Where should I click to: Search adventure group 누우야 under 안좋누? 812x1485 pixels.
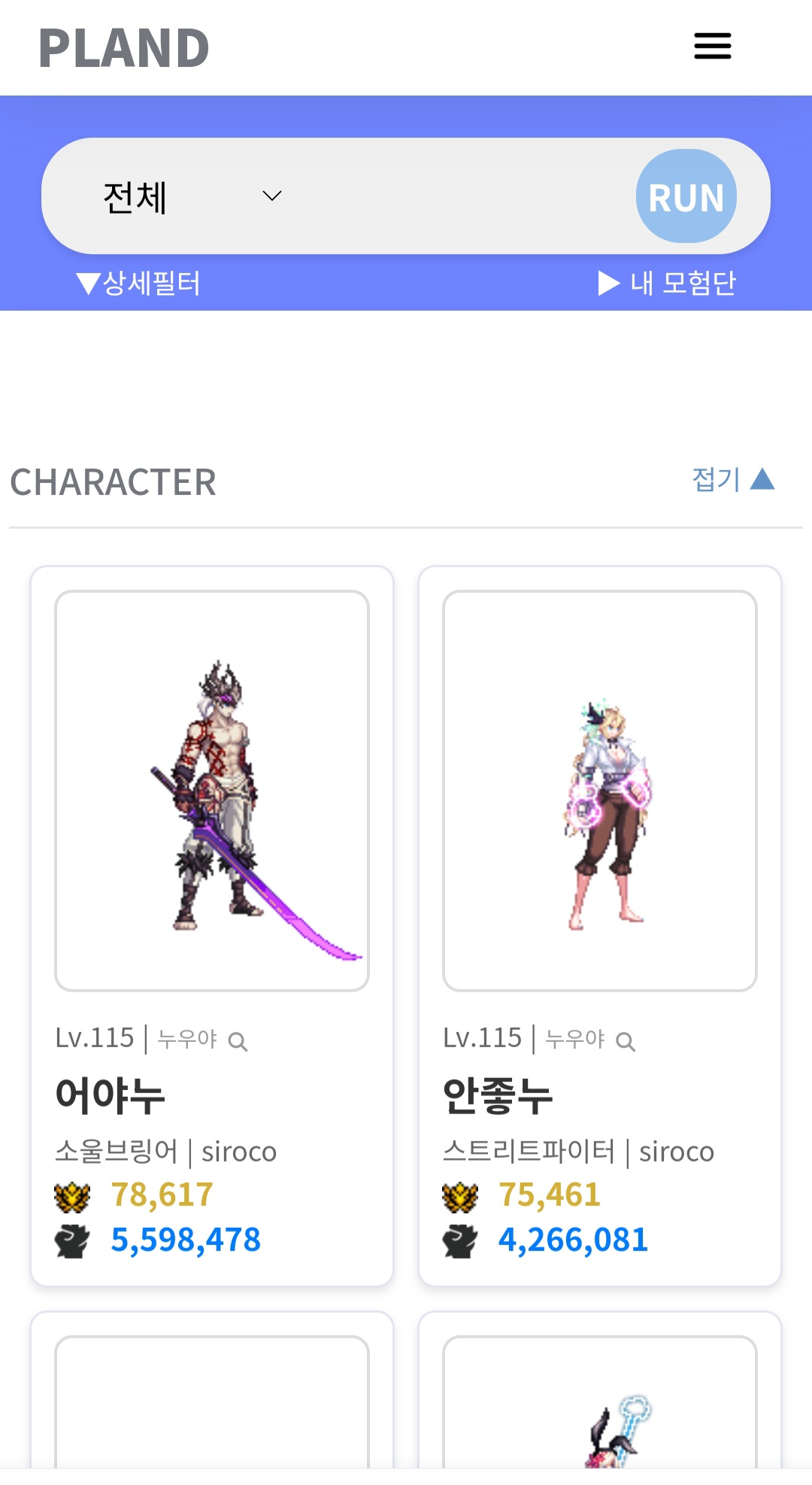[591, 1040]
